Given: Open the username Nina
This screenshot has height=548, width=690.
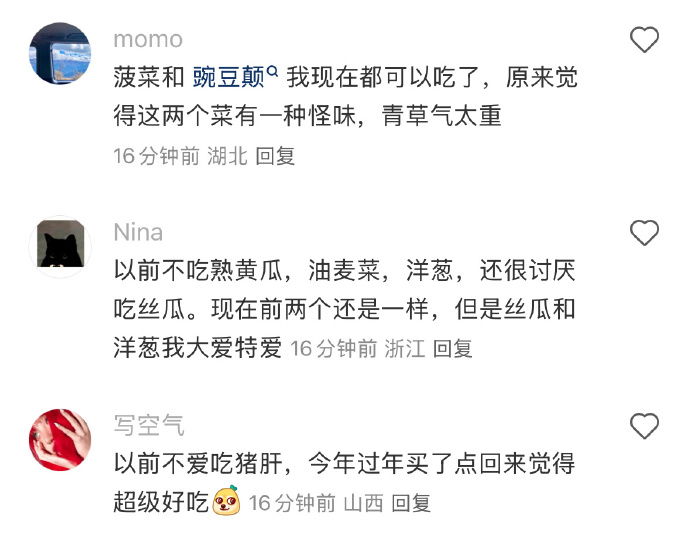Looking at the screenshot, I should tap(138, 232).
